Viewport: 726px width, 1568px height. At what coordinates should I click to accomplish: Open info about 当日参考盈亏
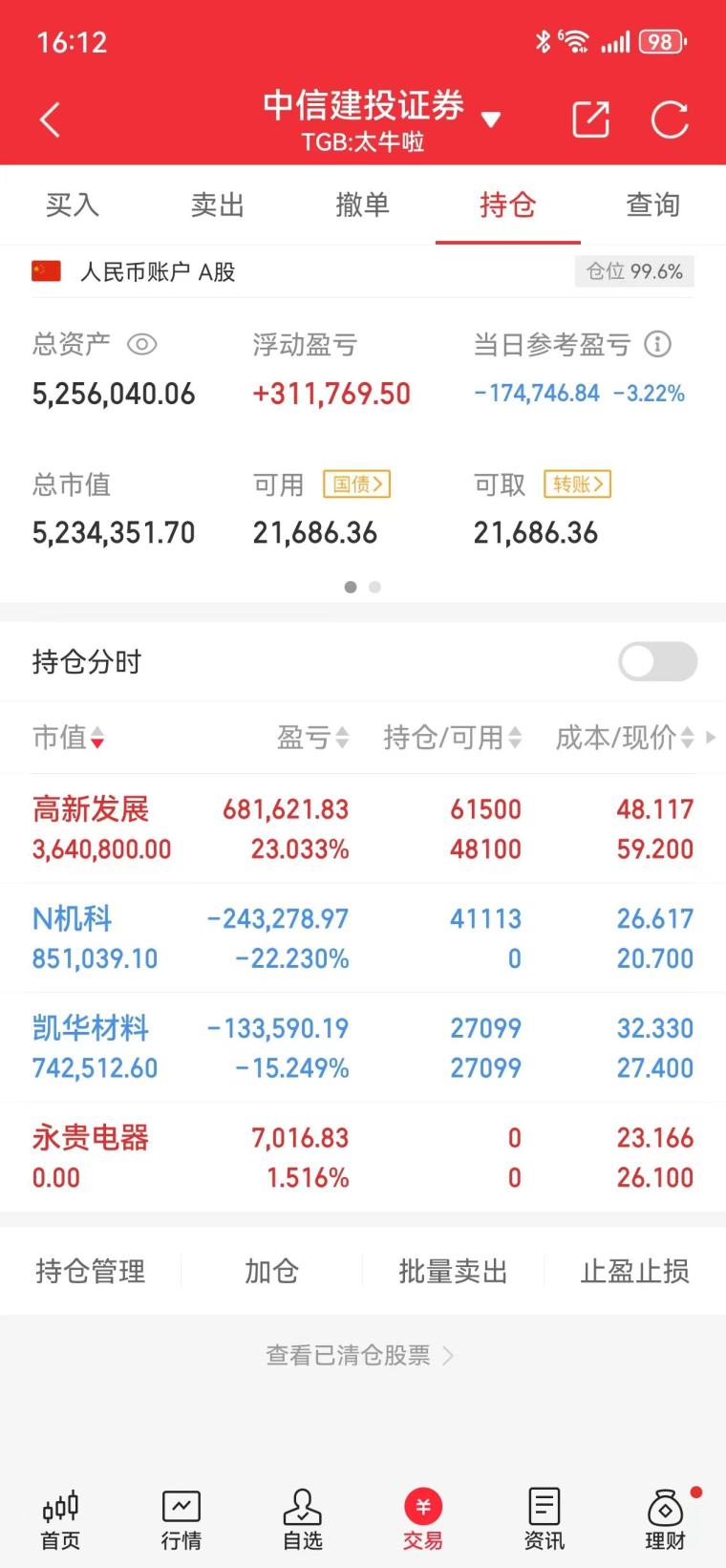point(658,344)
